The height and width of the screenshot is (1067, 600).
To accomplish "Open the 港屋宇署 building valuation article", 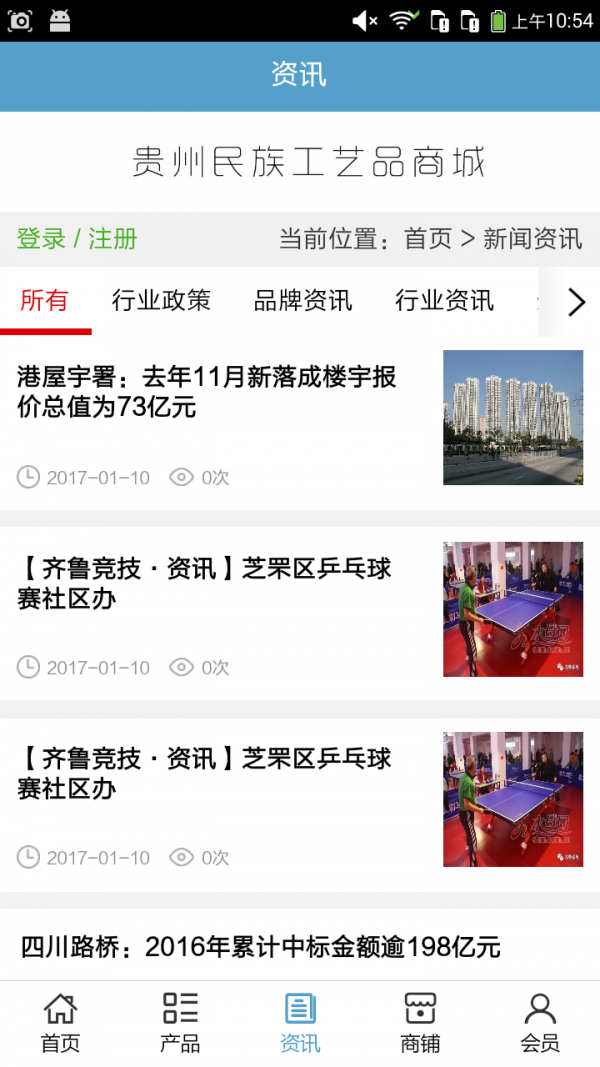I will (207, 392).
